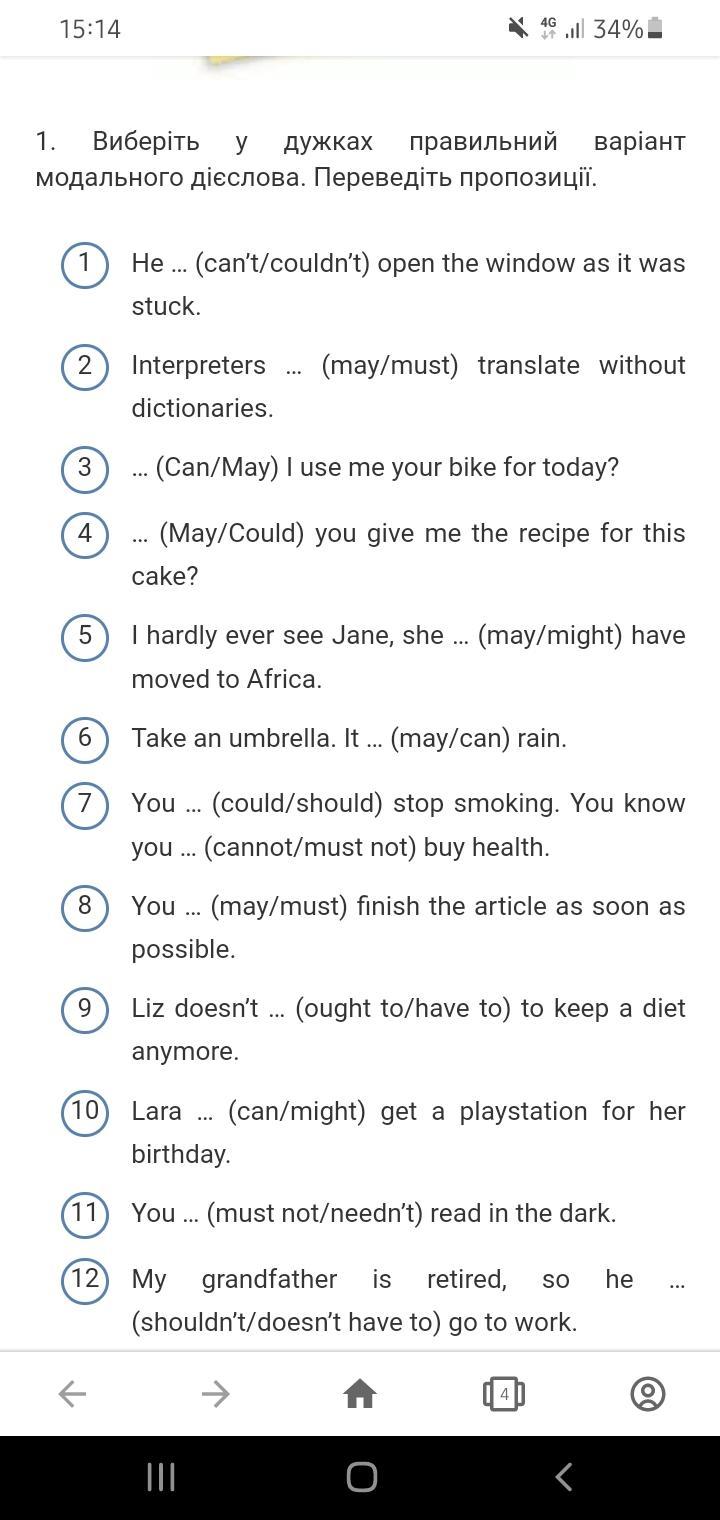Image resolution: width=720 pixels, height=1520 pixels.
Task: Open the tab switcher showing 4 tabs
Action: pyautogui.click(x=504, y=1394)
